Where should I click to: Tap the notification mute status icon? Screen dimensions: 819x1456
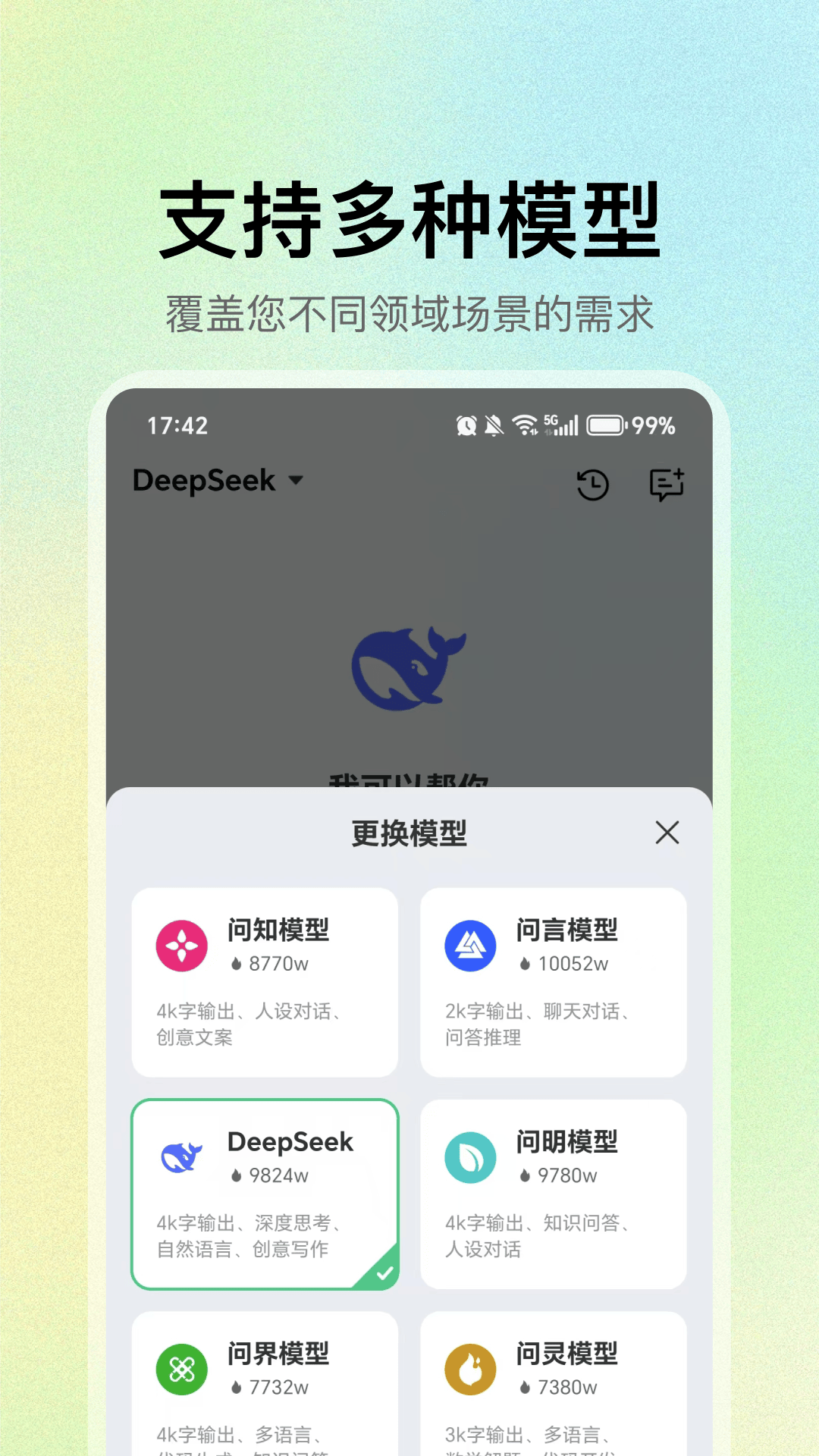[493, 425]
